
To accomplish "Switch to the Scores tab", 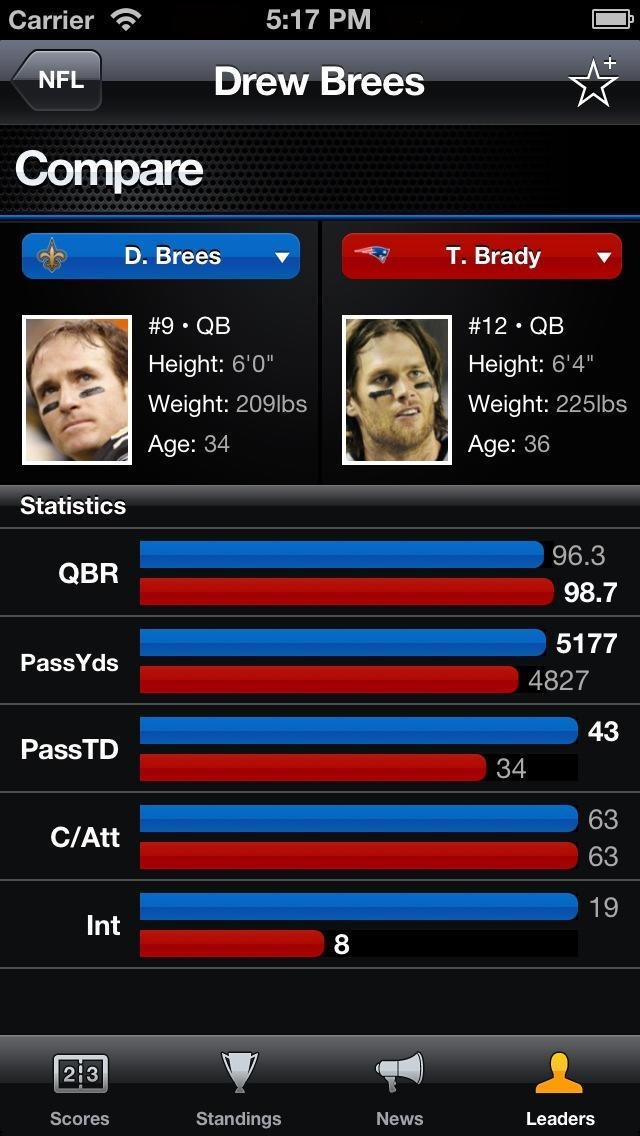I will click(x=80, y=1088).
